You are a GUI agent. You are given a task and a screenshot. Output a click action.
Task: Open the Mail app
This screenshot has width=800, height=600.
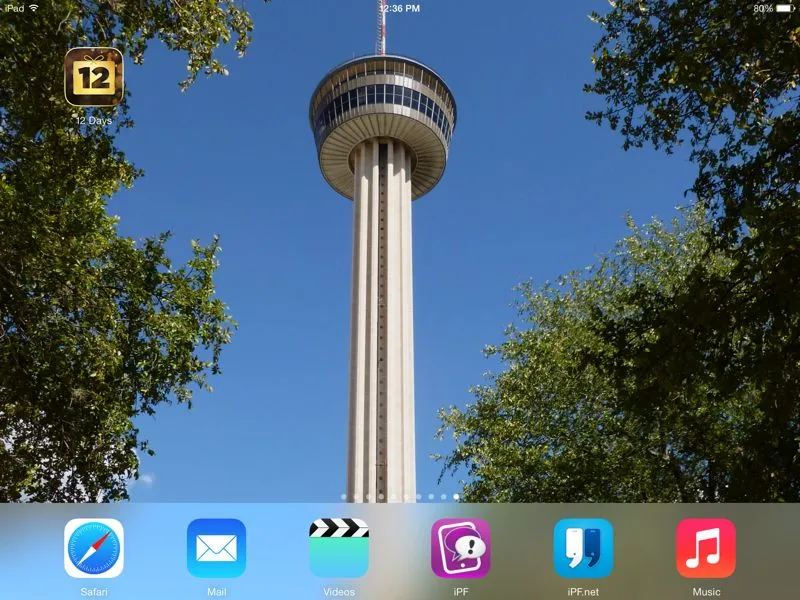click(x=216, y=548)
